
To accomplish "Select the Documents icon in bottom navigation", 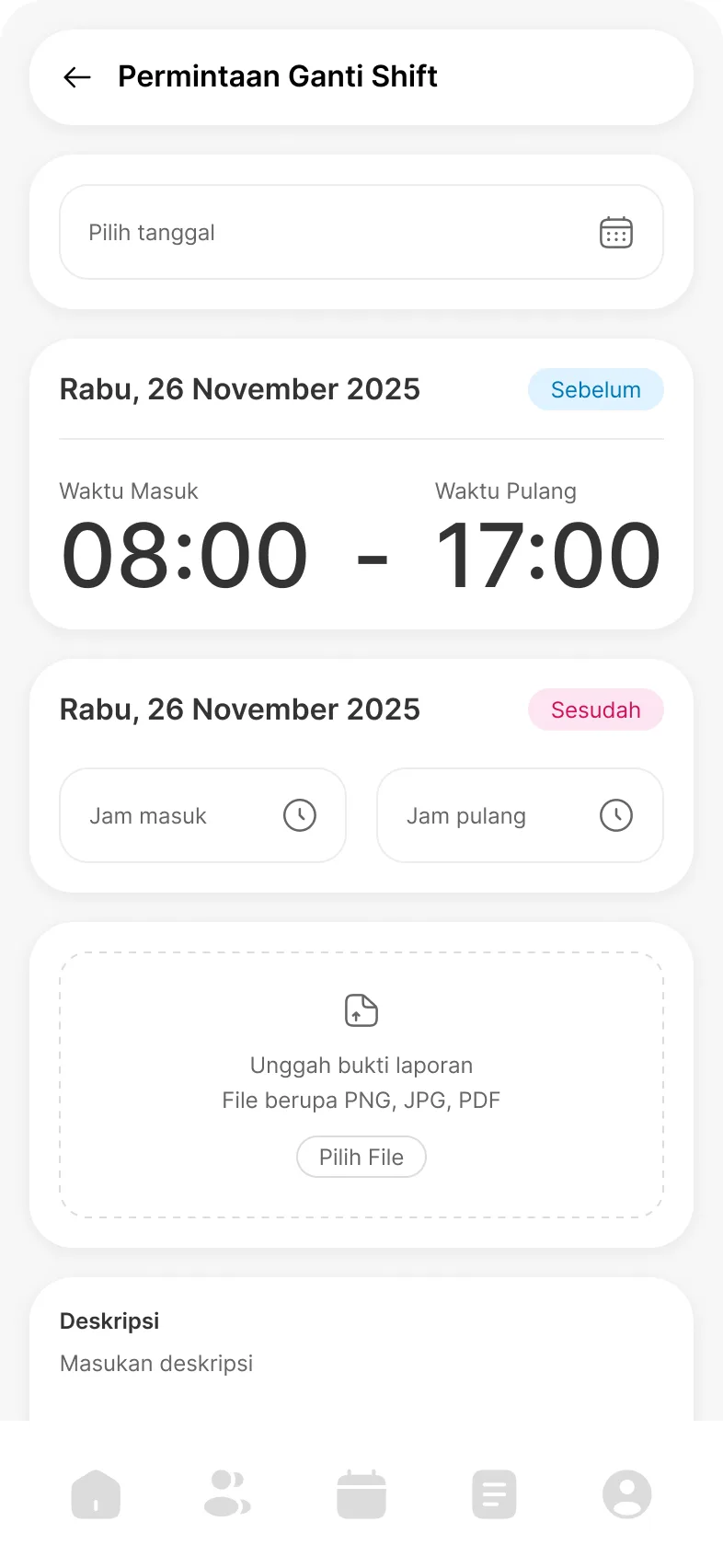I will pos(494,1493).
